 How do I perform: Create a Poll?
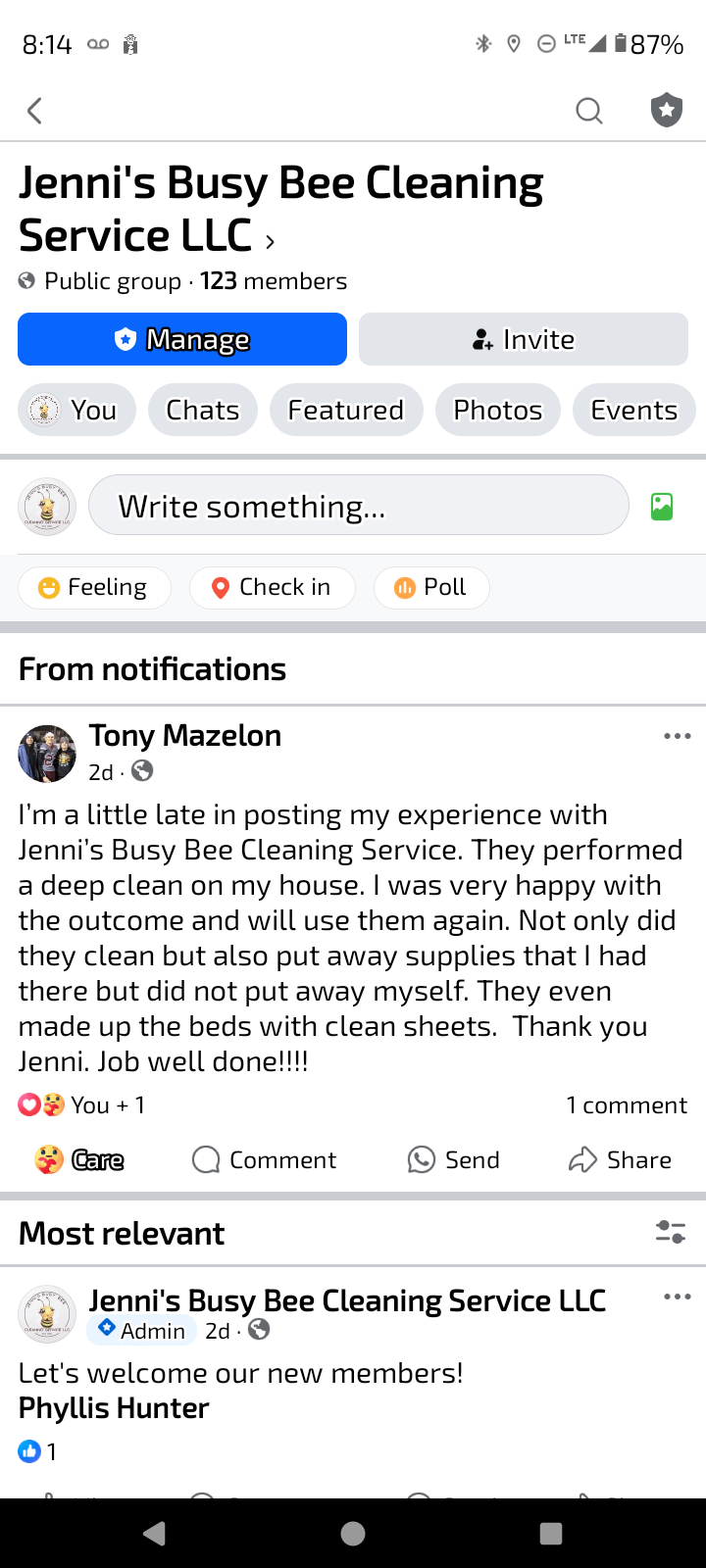tap(431, 587)
